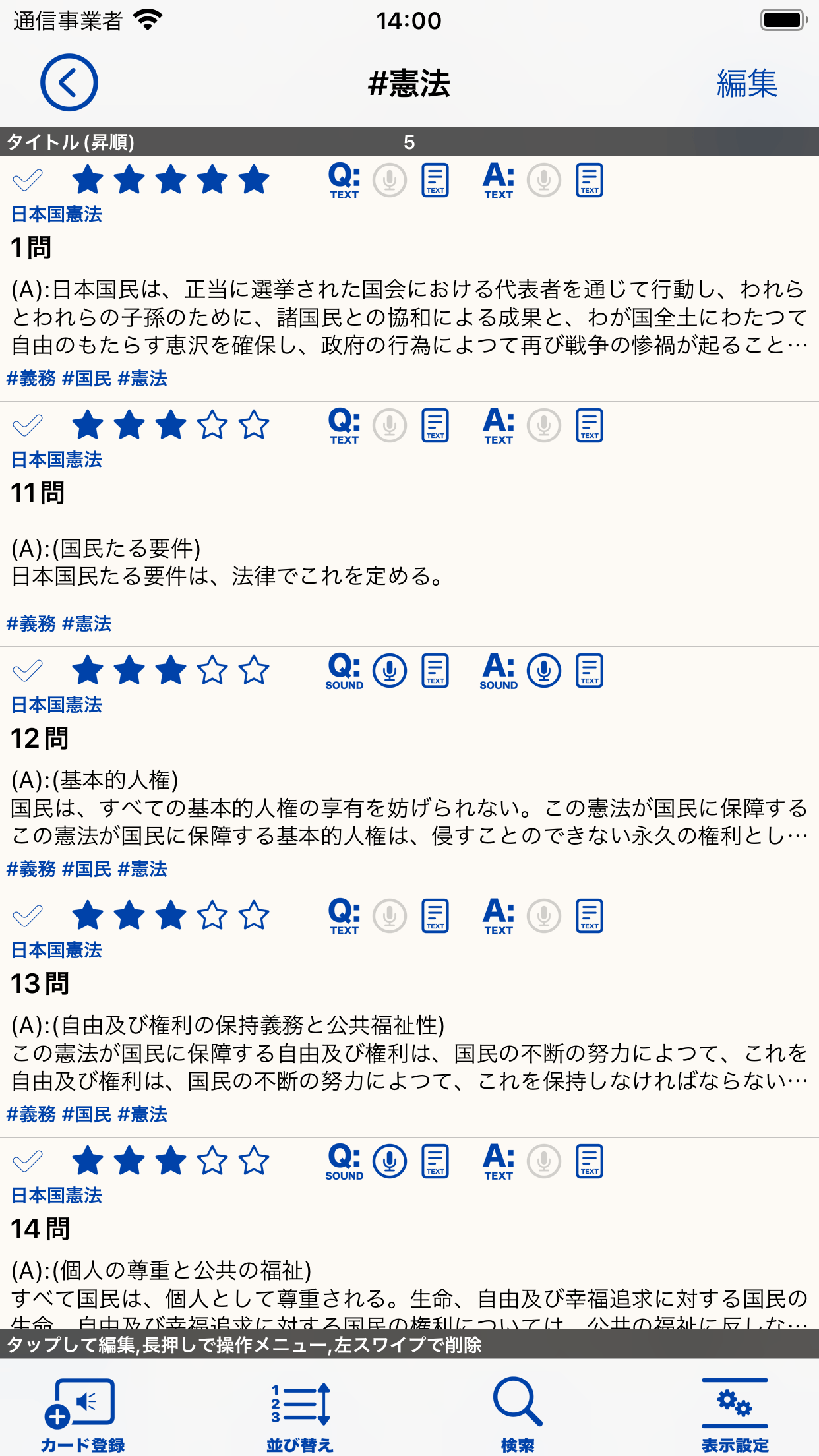Toggle the checkmark on the 12問 card
The width and height of the screenshot is (819, 1456).
pyautogui.click(x=28, y=671)
